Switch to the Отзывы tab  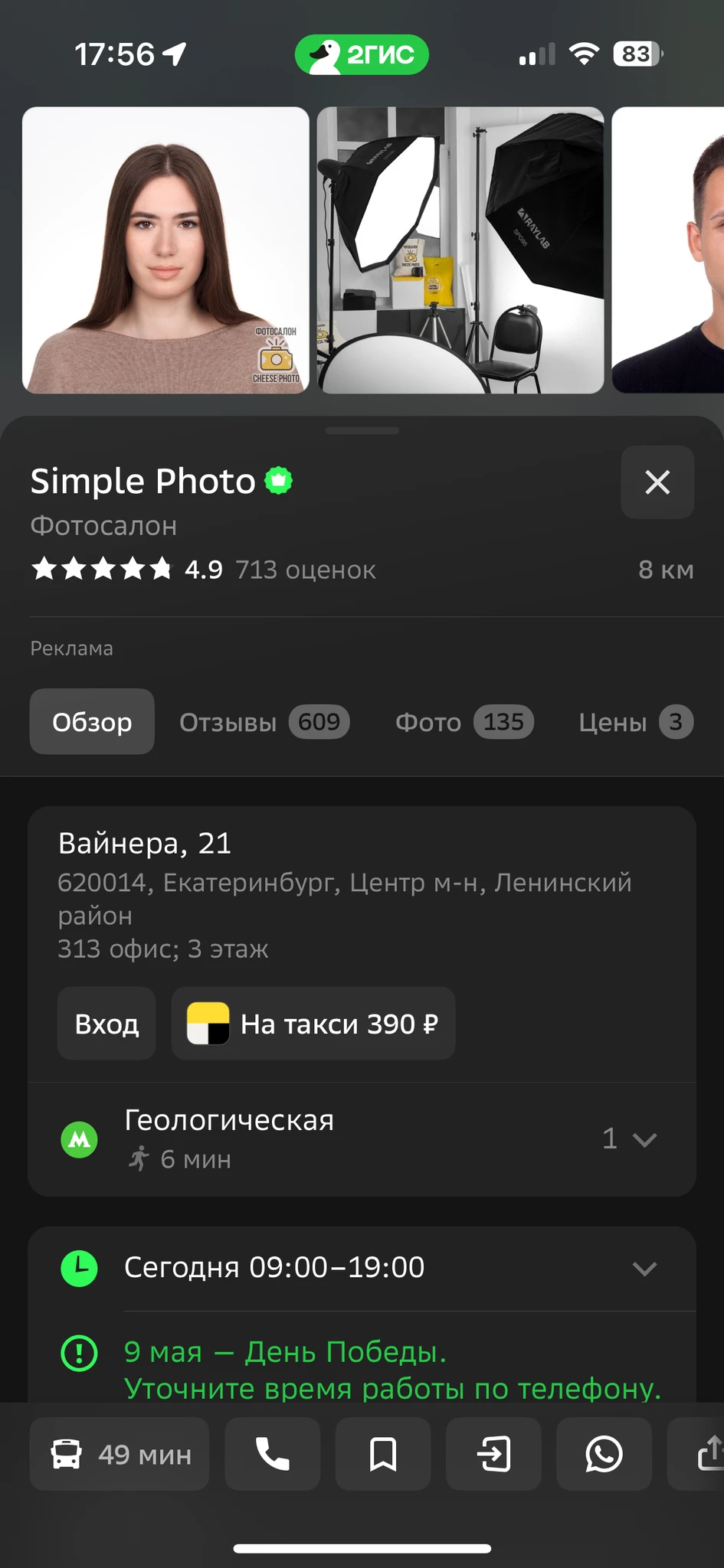(264, 722)
